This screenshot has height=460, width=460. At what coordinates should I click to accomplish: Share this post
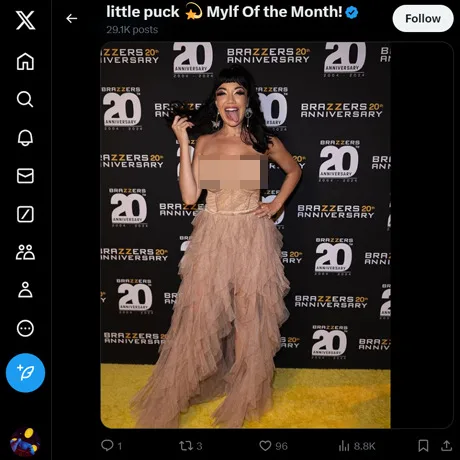tap(447, 446)
